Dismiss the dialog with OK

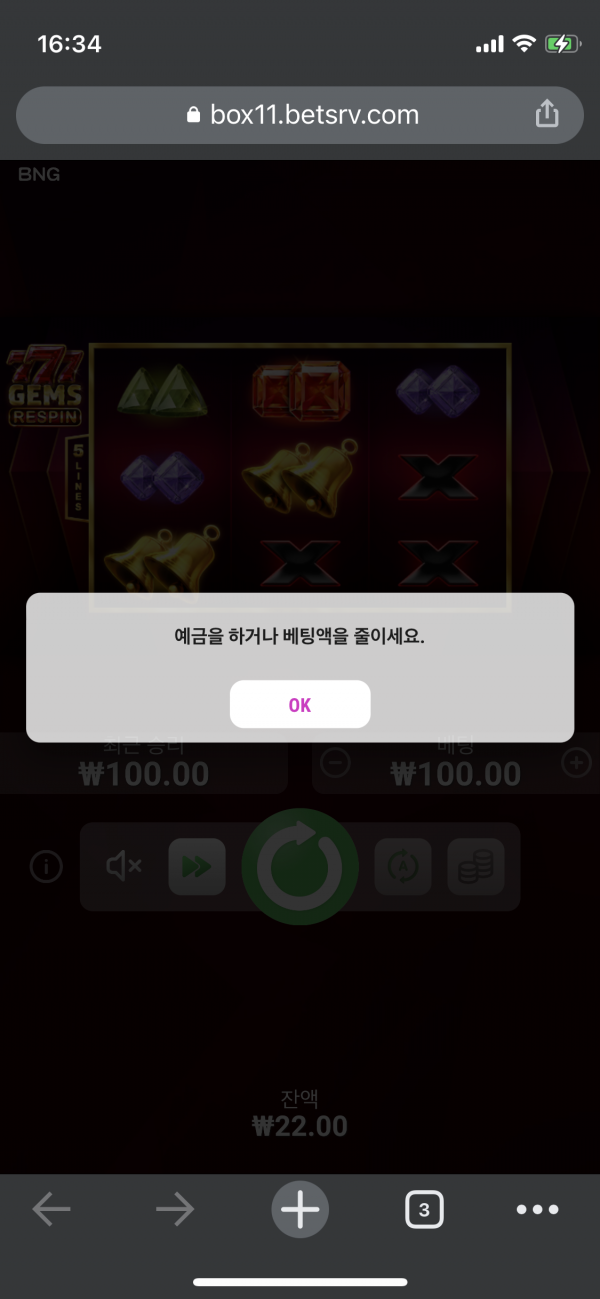300,704
